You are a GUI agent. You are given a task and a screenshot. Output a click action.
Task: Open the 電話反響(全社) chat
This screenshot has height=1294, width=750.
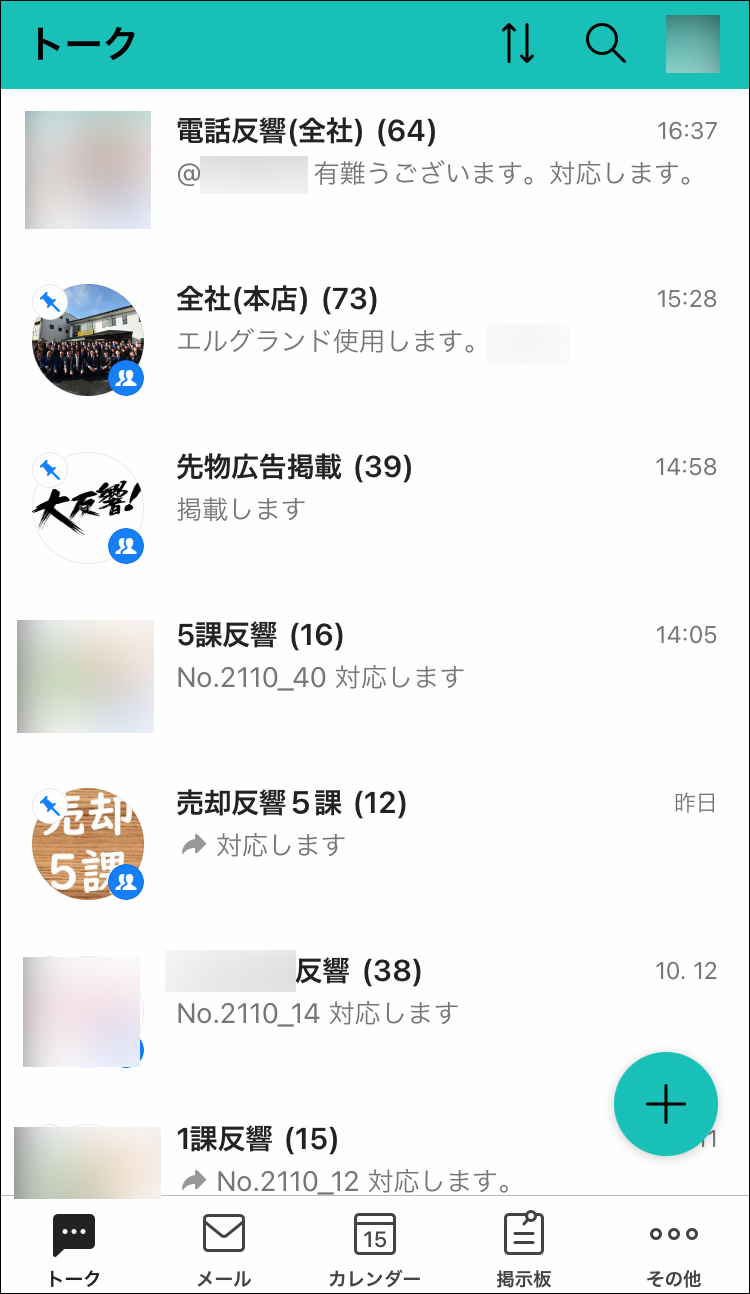coord(400,152)
